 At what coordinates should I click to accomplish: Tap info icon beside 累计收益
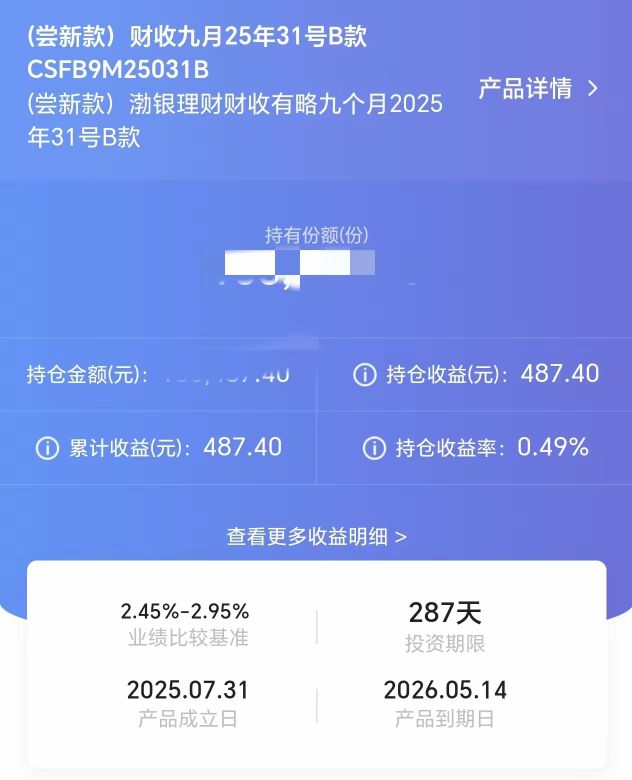(47, 448)
